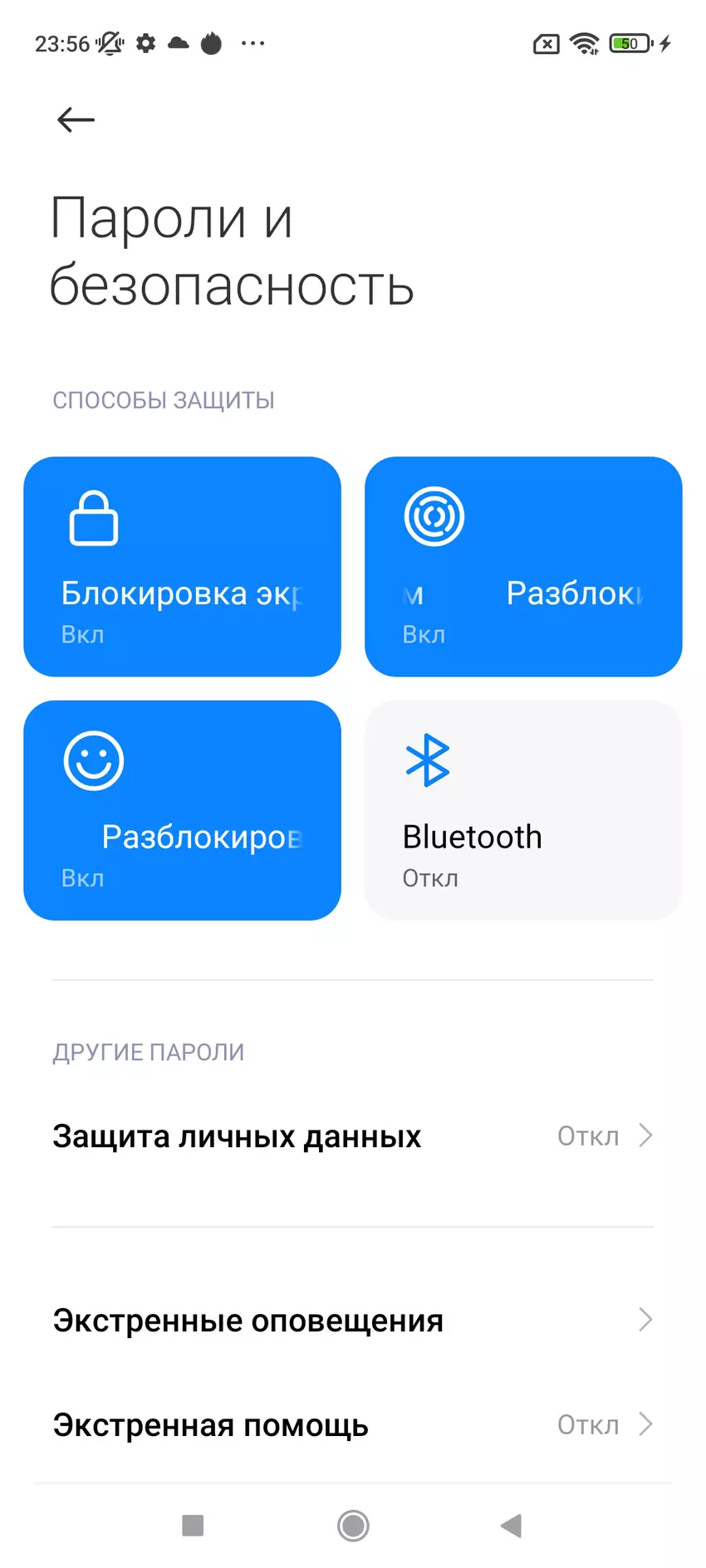Viewport: 706px width, 1568px height.
Task: Open Экстренные оповещения
Action: [352, 1319]
